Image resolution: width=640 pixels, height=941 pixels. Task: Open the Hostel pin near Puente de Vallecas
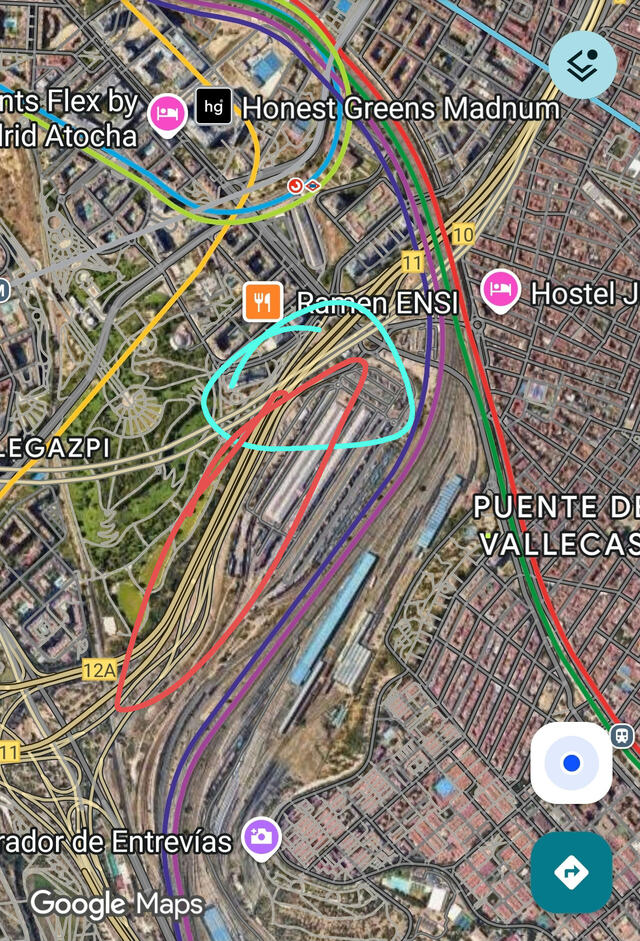click(500, 291)
